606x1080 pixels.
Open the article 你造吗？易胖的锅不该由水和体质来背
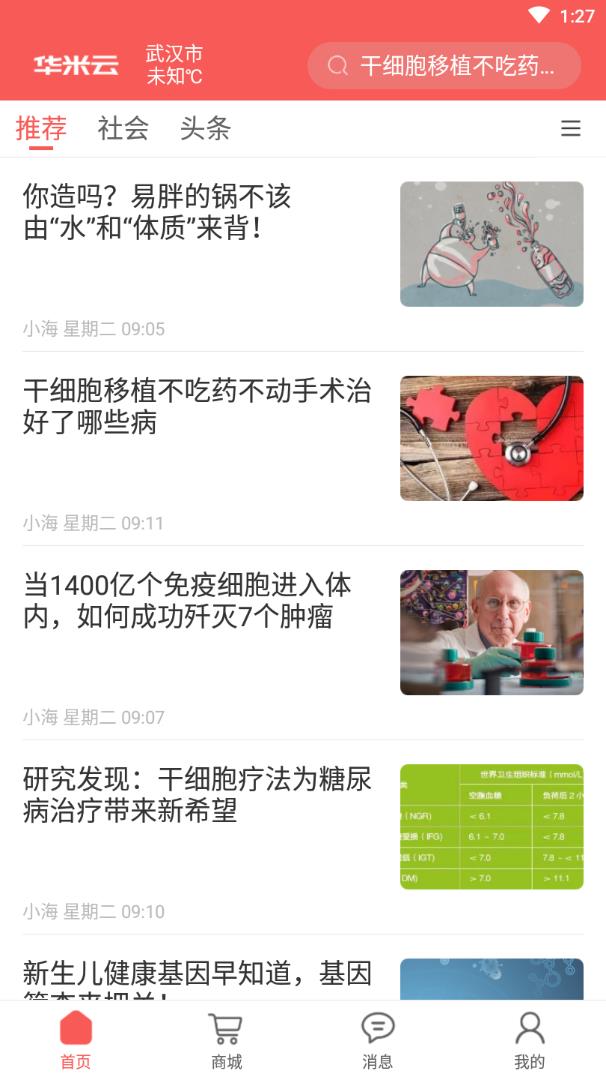point(200,212)
